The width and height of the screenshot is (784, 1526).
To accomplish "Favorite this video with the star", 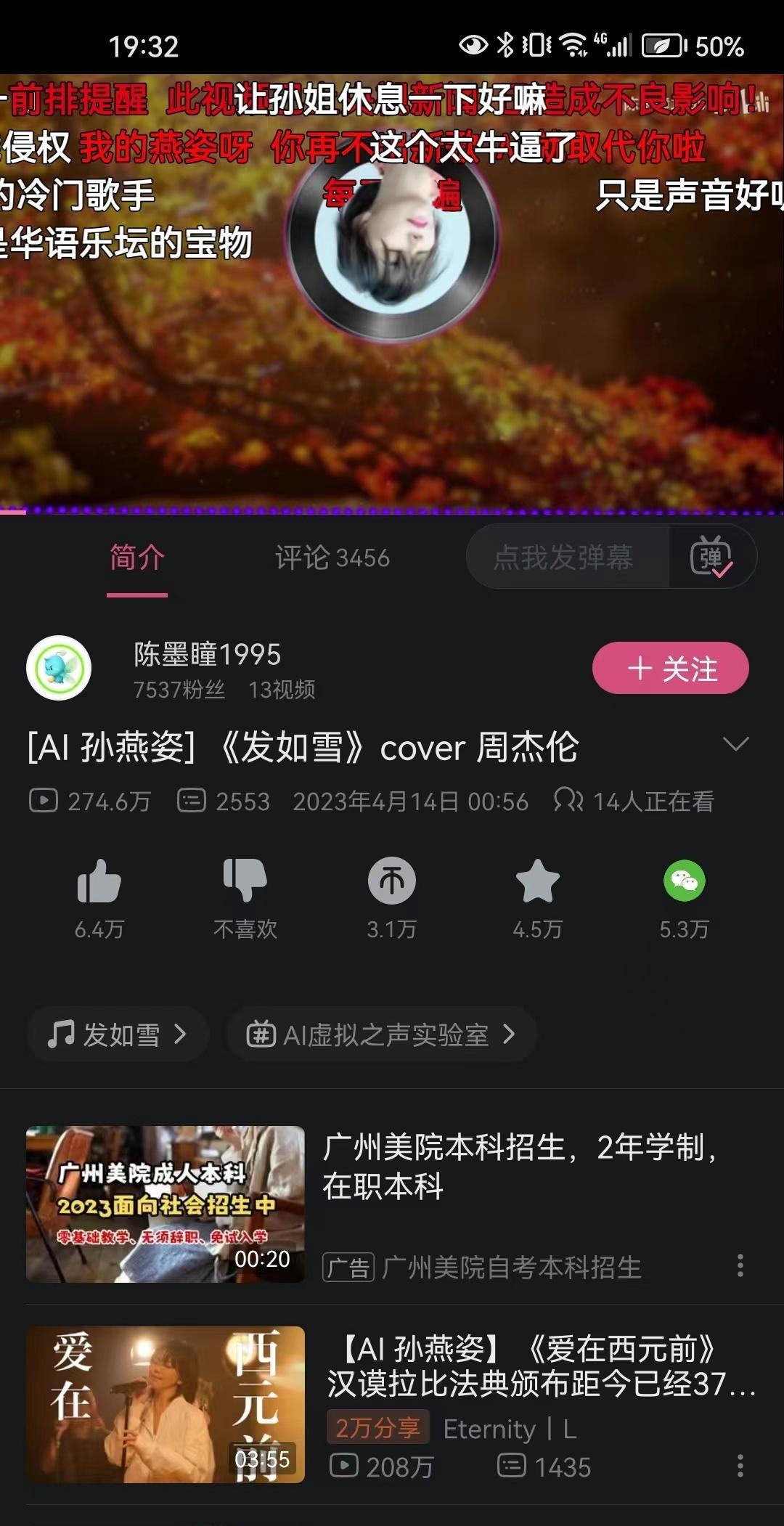I will tap(537, 882).
